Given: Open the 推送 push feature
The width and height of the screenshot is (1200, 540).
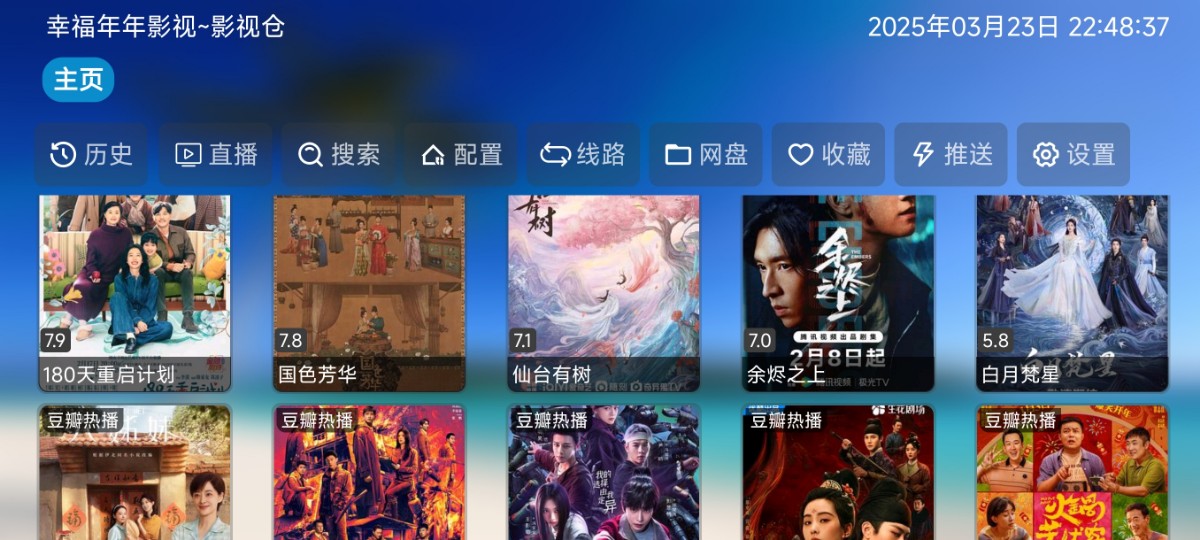Looking at the screenshot, I should [951, 154].
